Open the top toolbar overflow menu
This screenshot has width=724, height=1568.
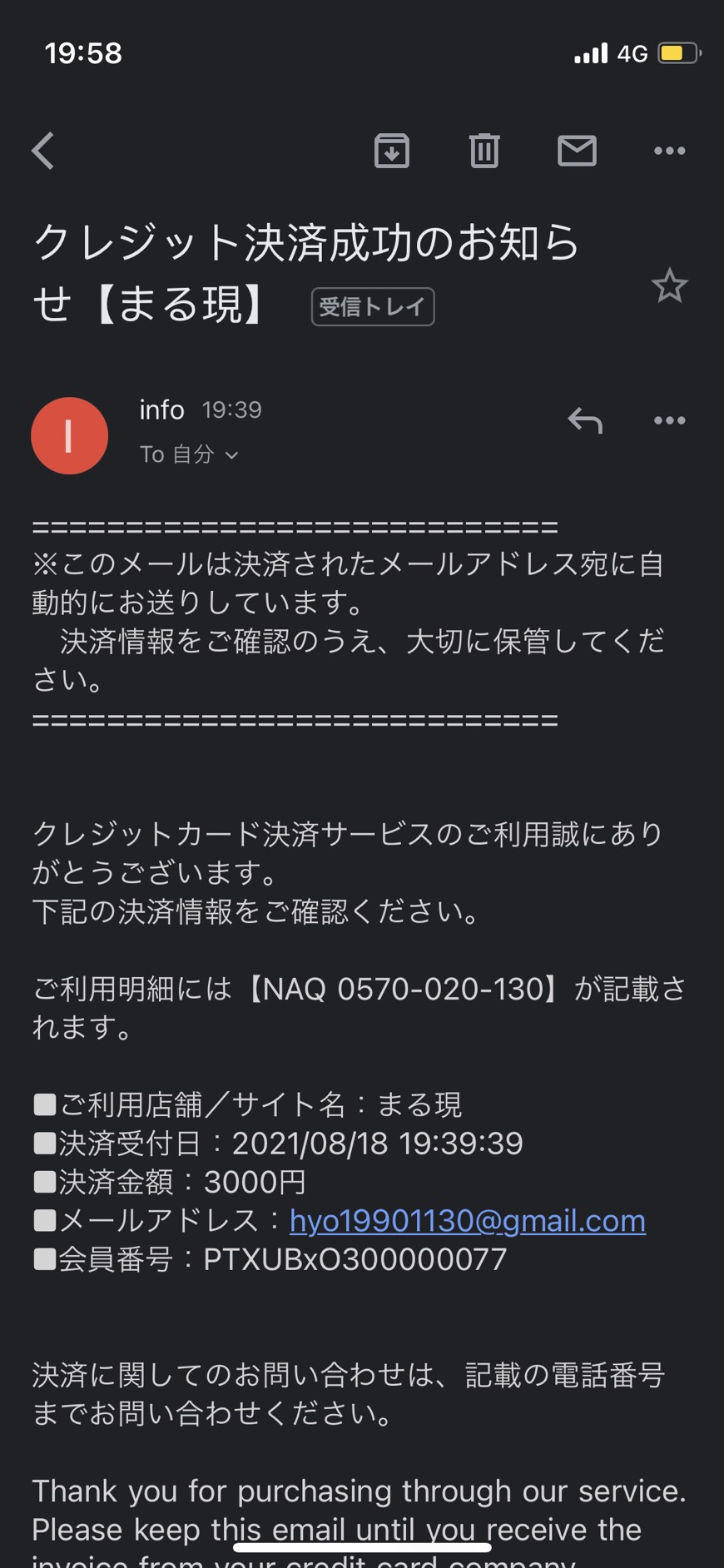669,151
